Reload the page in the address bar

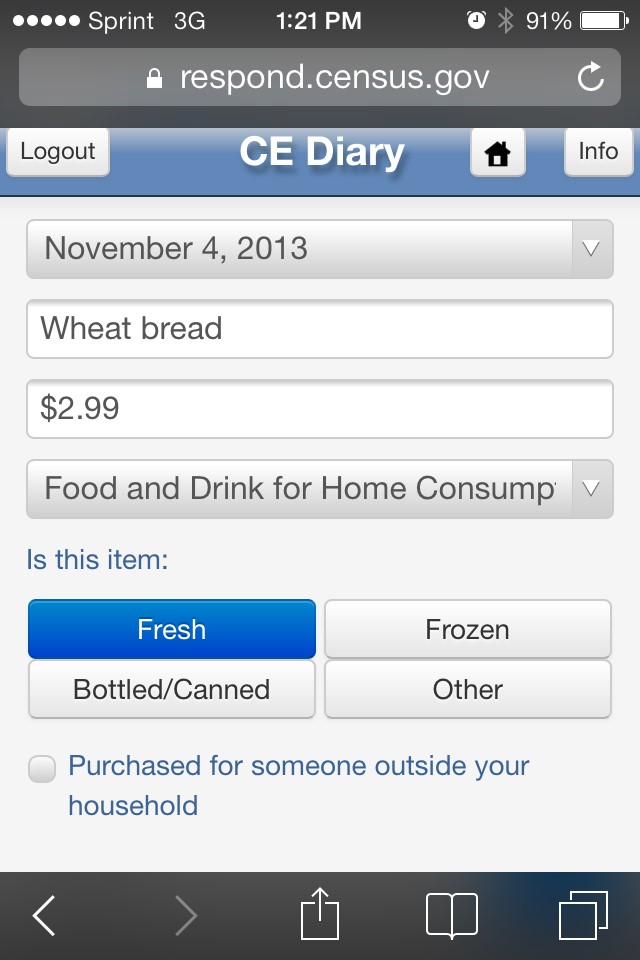(591, 77)
